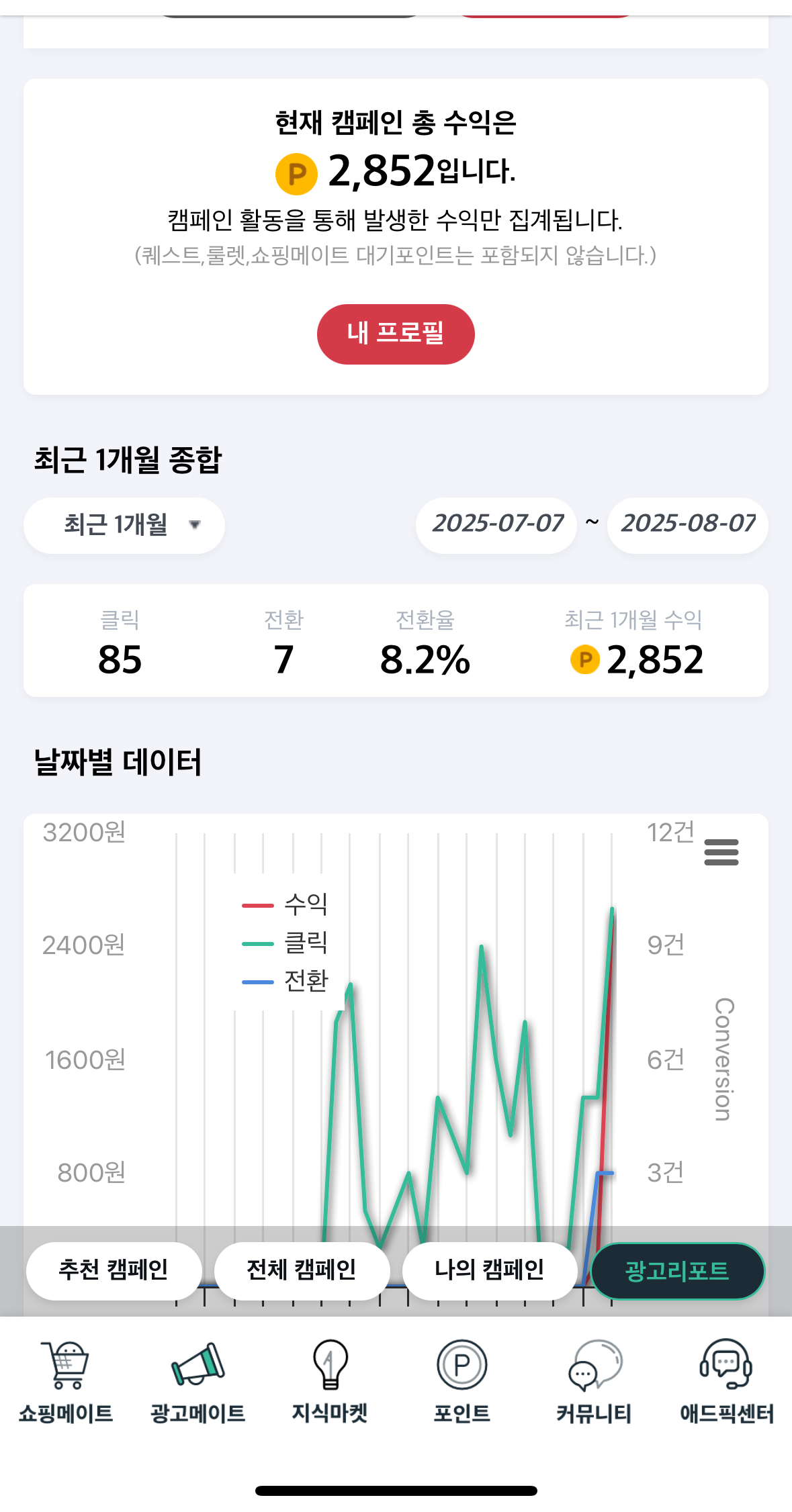Open the chart hamburger menu

(721, 852)
